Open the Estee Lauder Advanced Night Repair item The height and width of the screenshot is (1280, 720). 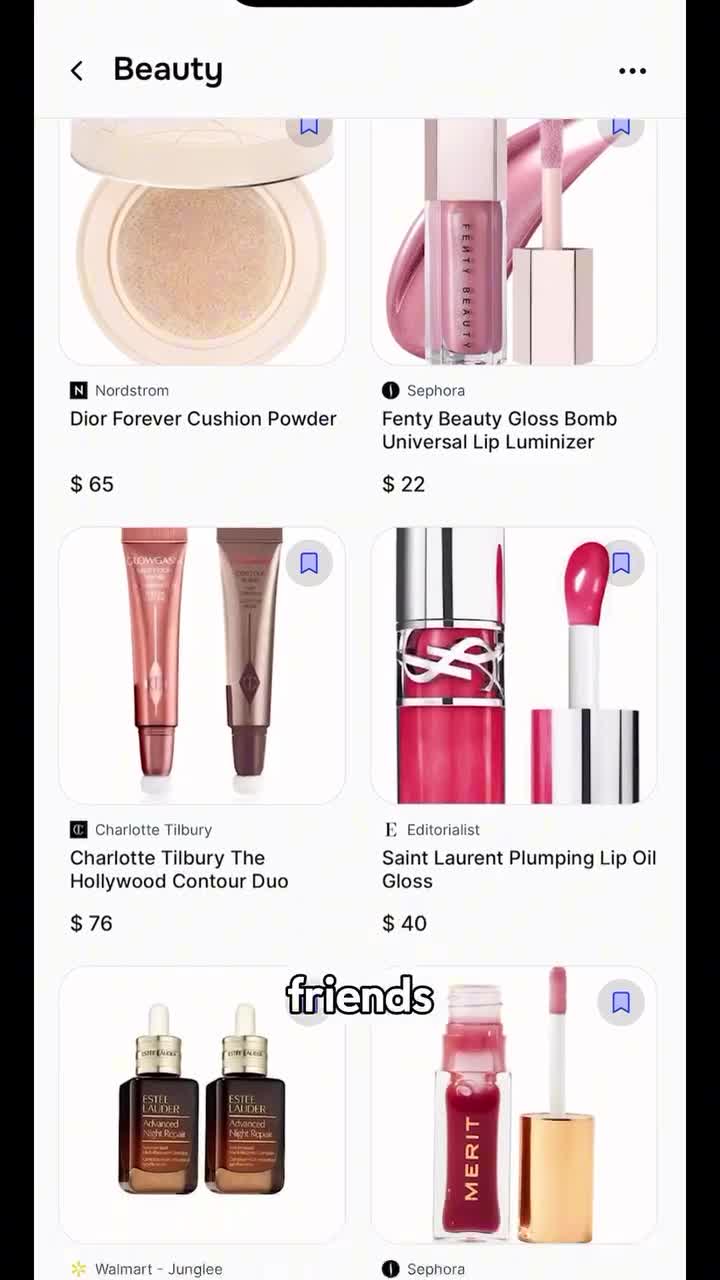(202, 1110)
